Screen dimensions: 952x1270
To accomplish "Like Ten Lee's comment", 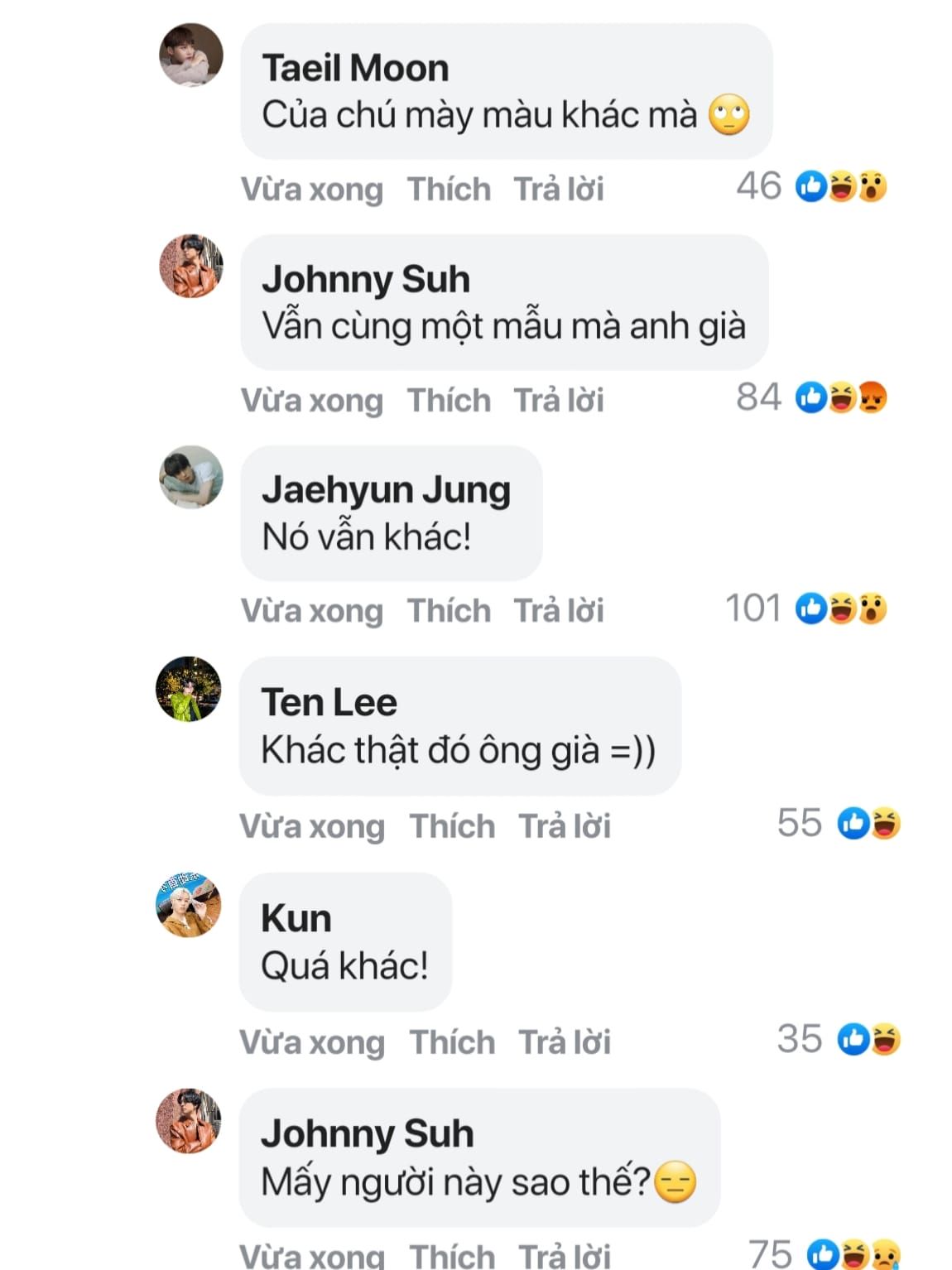I will coord(452,826).
